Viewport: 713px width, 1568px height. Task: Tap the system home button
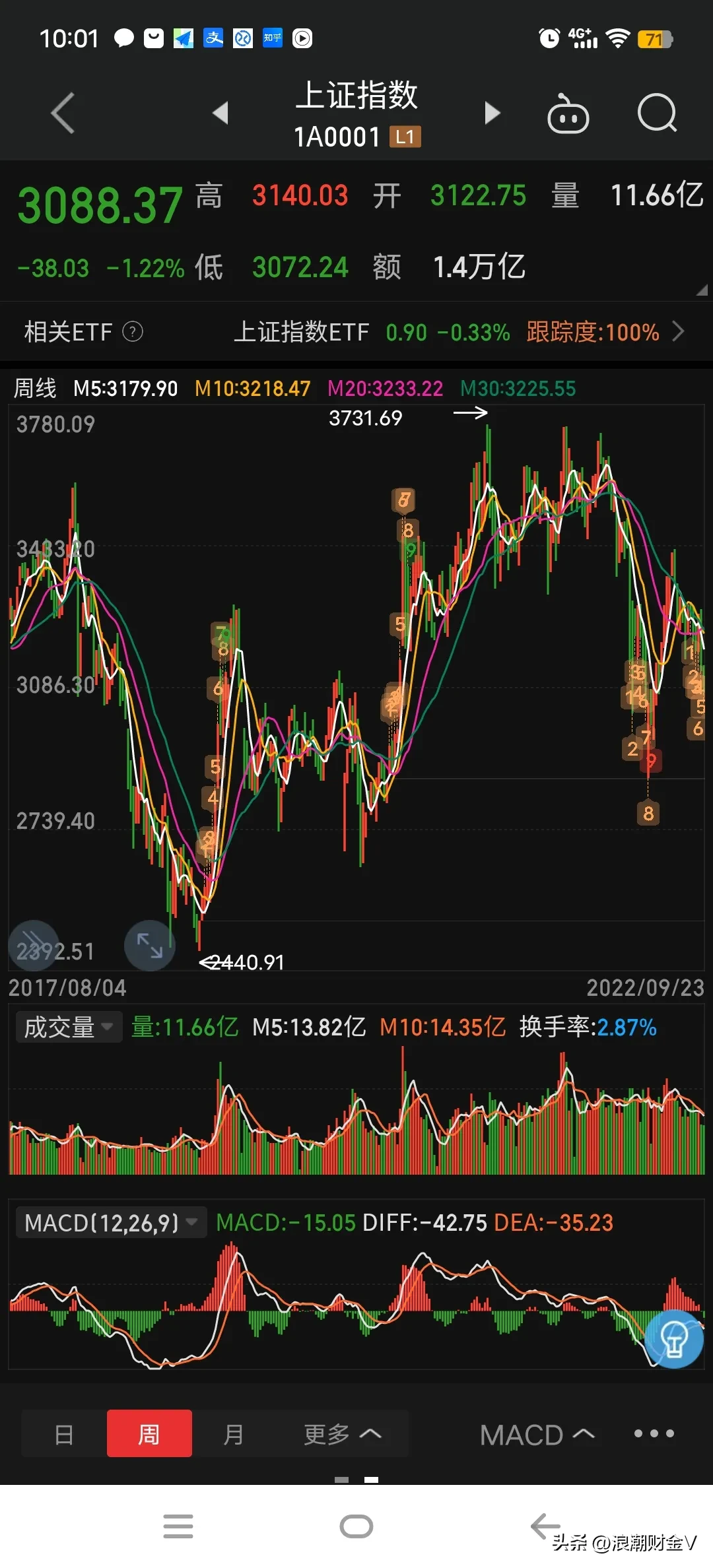[x=356, y=1526]
